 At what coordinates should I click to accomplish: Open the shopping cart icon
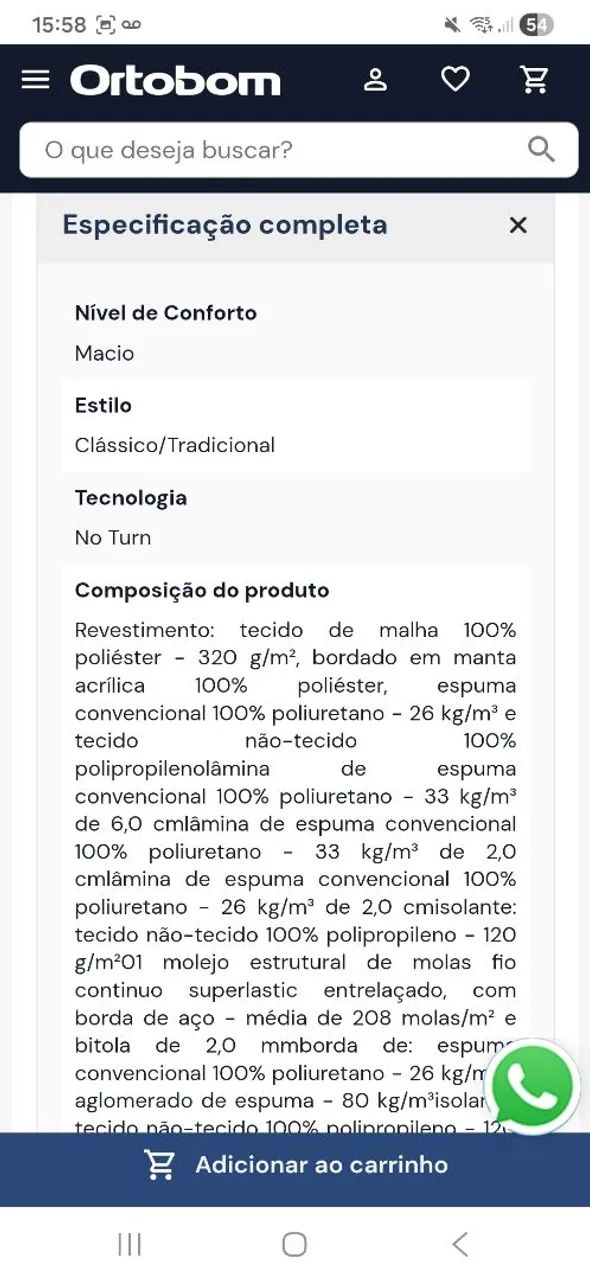point(536,80)
